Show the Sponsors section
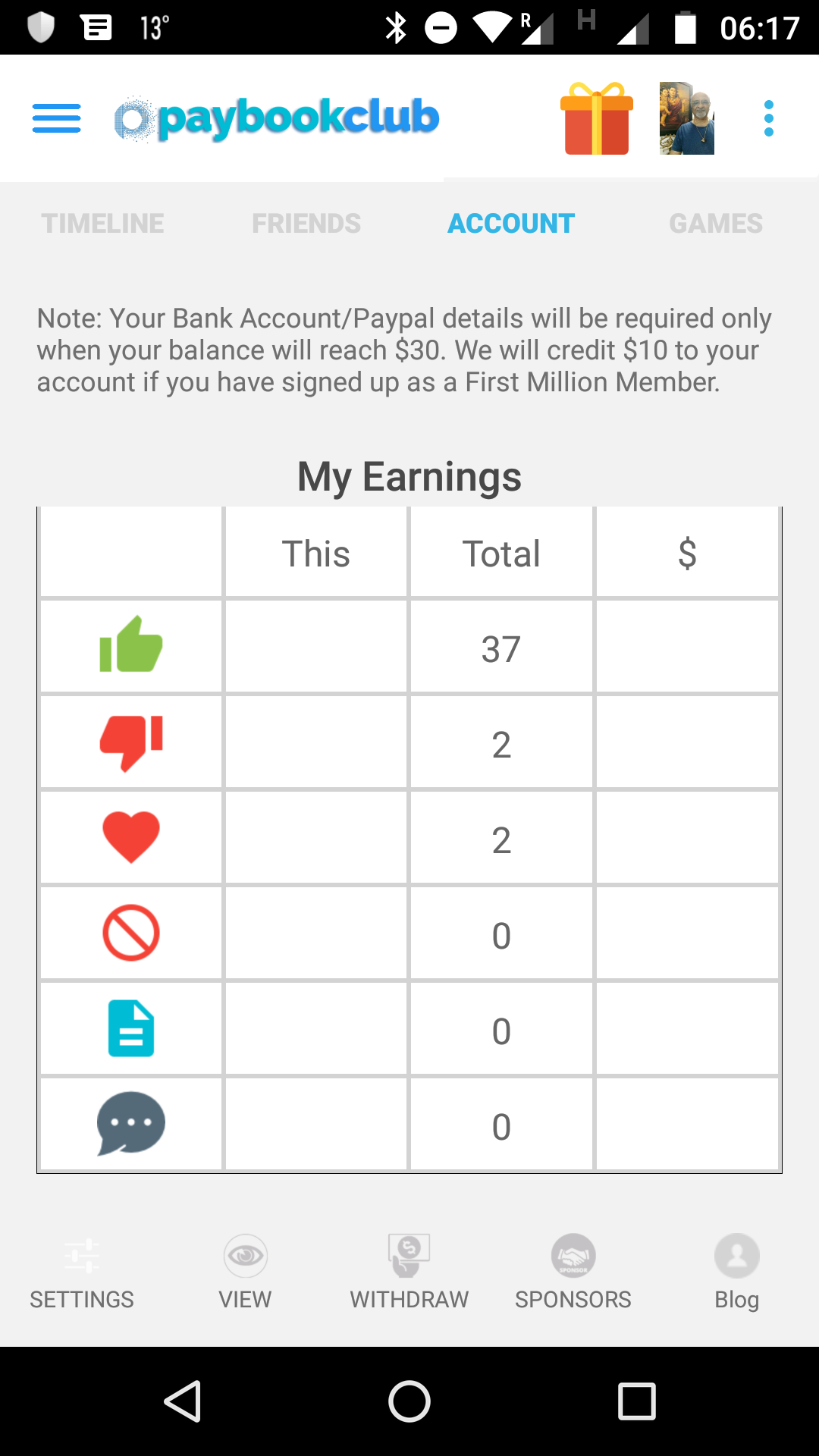 pos(573,1272)
